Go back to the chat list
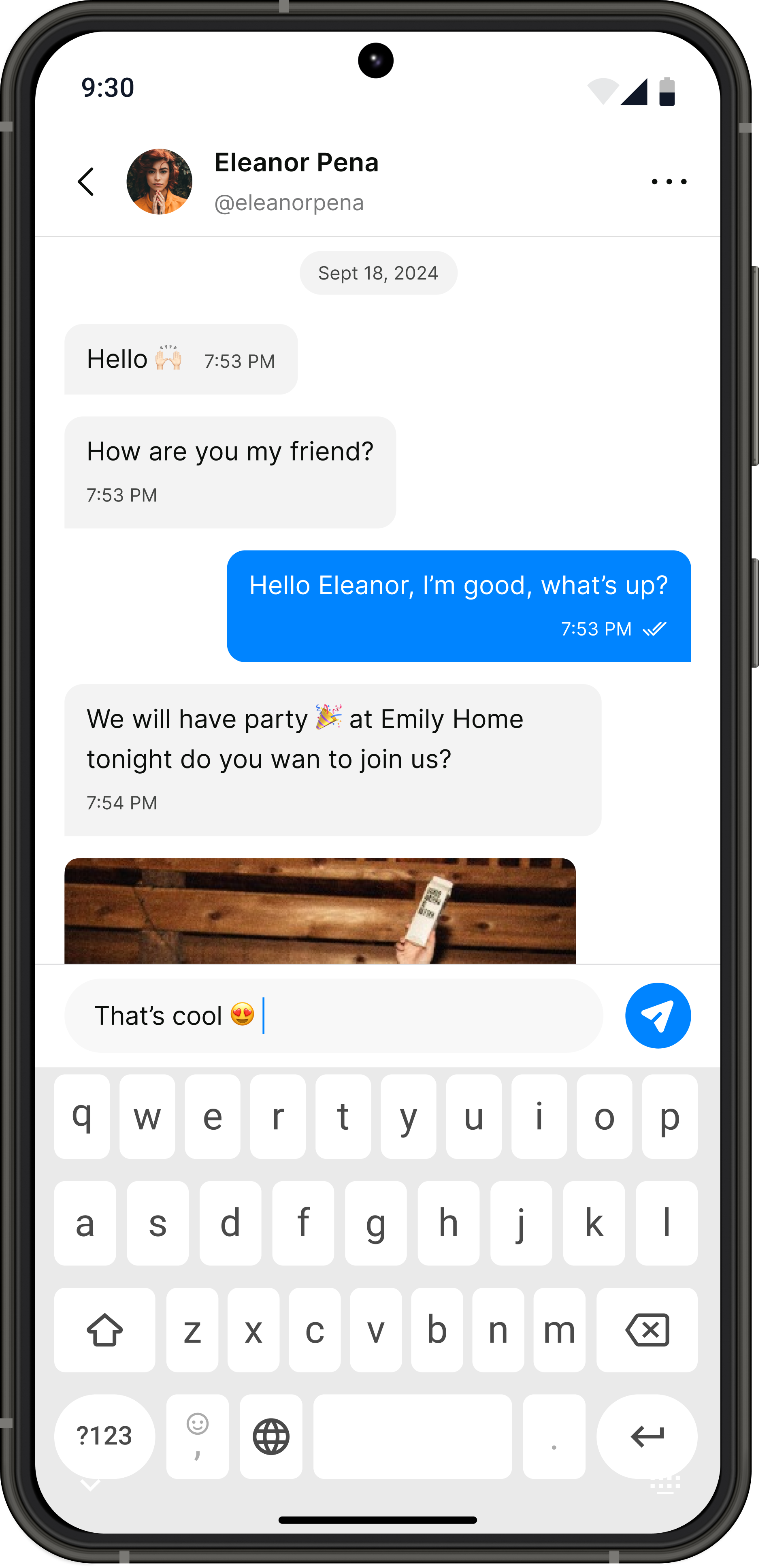 (x=86, y=181)
